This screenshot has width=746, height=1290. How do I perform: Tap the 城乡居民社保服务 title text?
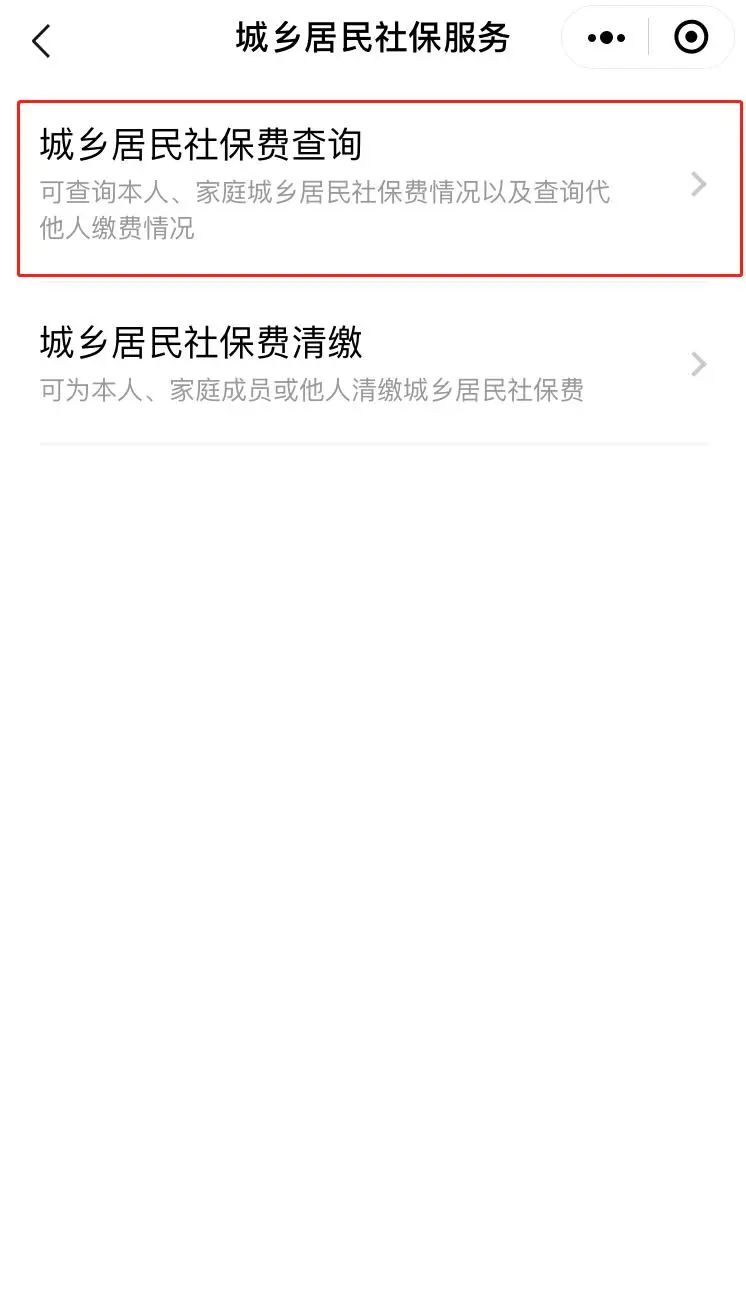[373, 37]
